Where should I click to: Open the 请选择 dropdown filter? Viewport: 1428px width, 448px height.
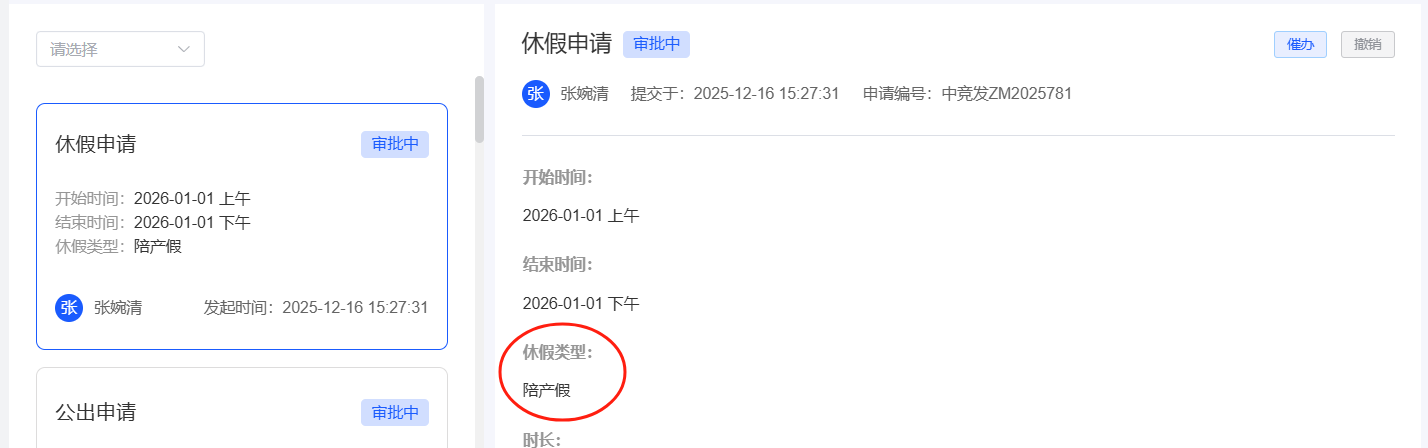pyautogui.click(x=120, y=49)
